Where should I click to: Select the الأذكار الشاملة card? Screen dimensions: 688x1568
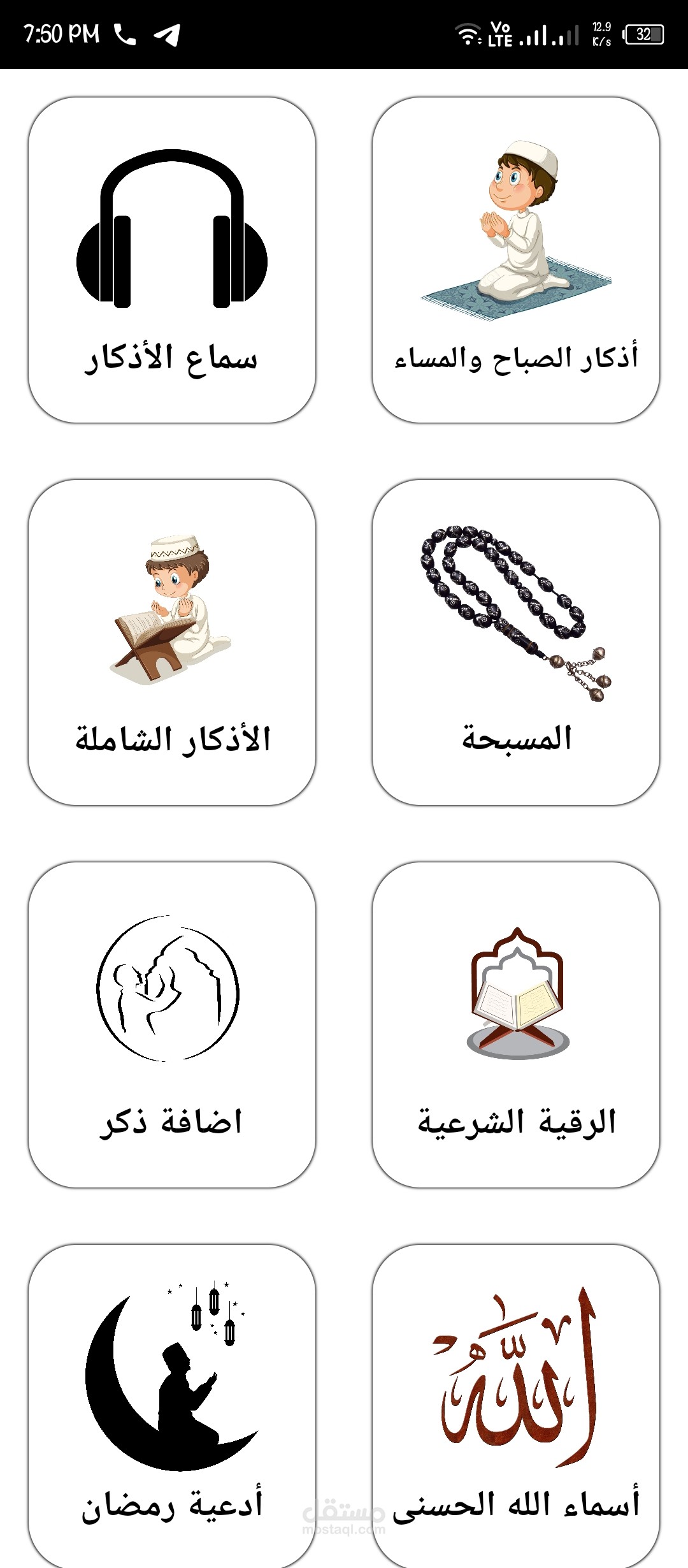tap(172, 642)
